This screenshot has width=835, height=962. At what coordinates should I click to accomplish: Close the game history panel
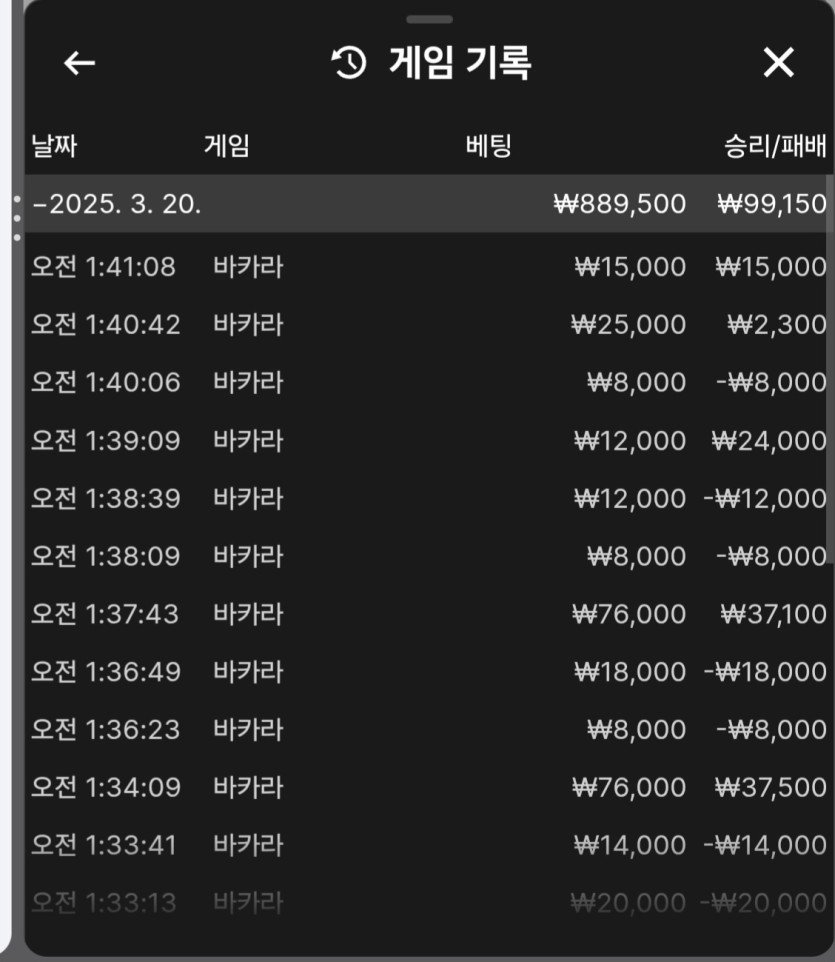coord(778,63)
